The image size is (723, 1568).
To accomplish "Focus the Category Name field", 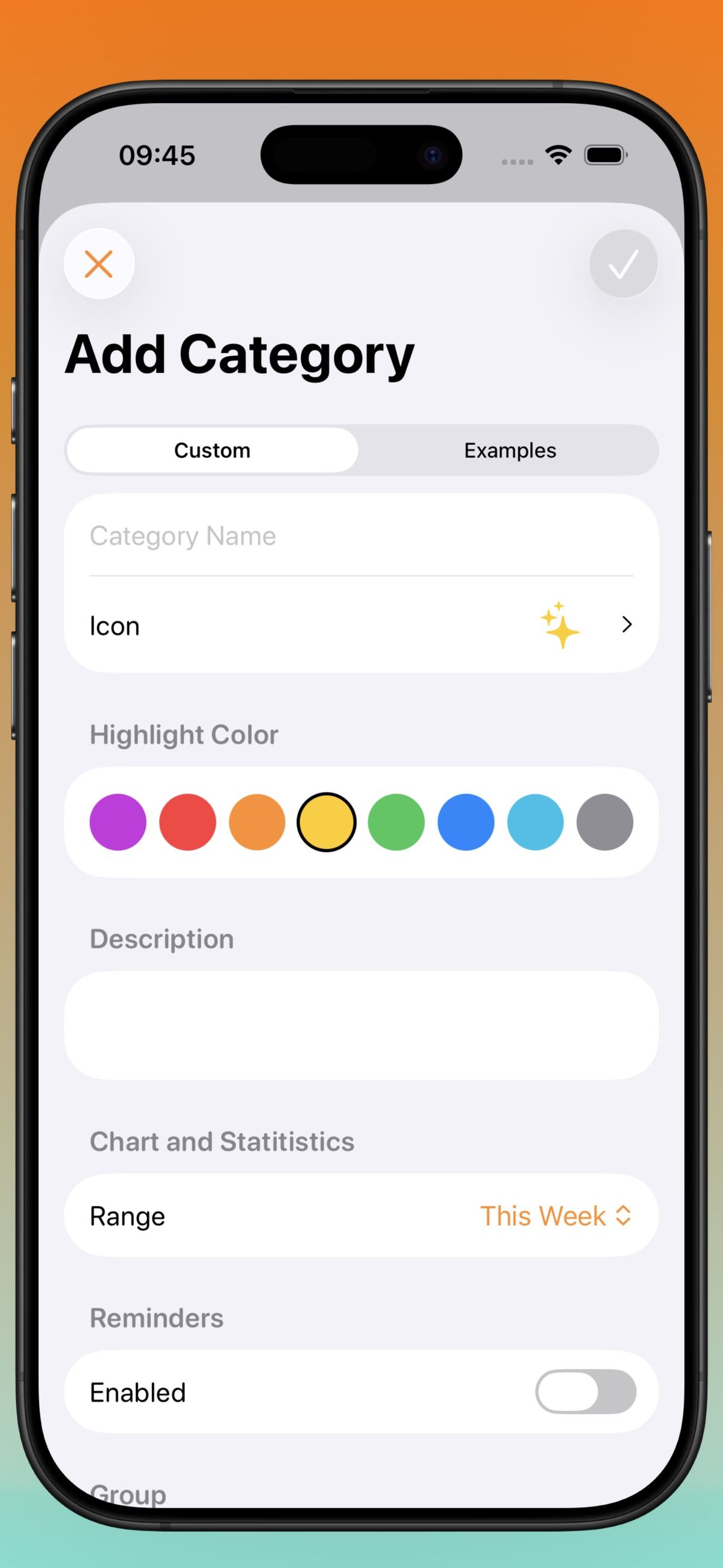I will pyautogui.click(x=360, y=537).
